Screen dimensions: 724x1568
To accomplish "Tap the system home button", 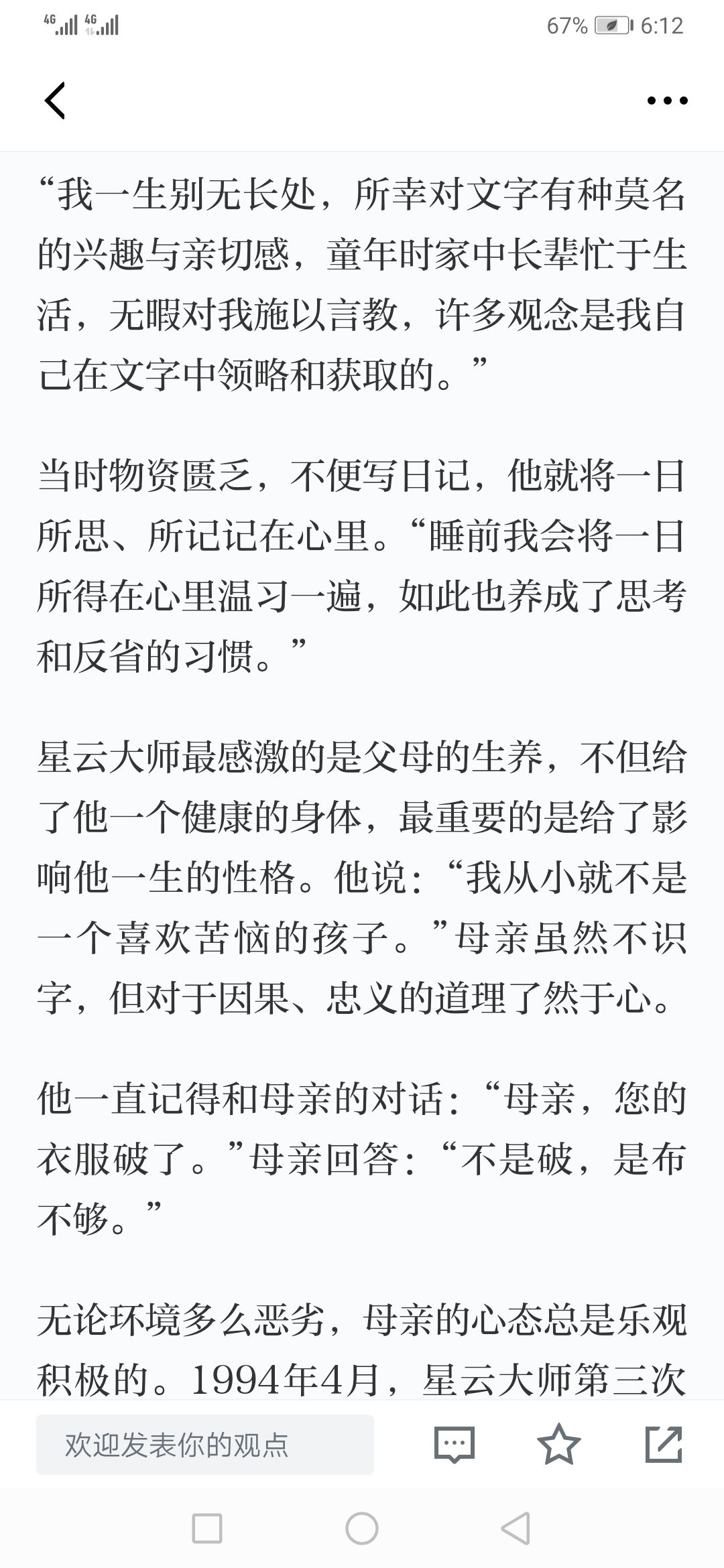I will [362, 1529].
